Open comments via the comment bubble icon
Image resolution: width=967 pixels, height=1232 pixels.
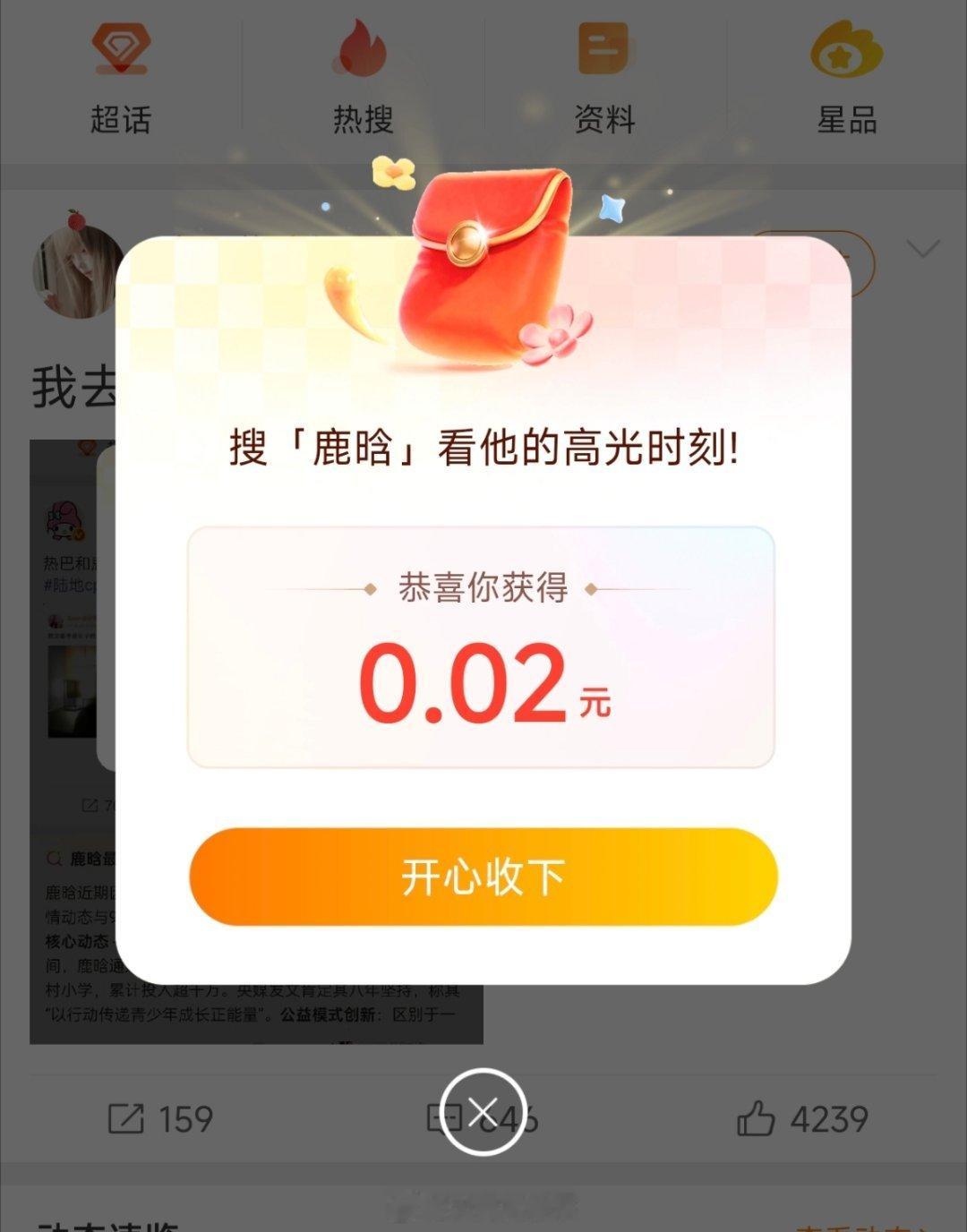click(439, 1116)
